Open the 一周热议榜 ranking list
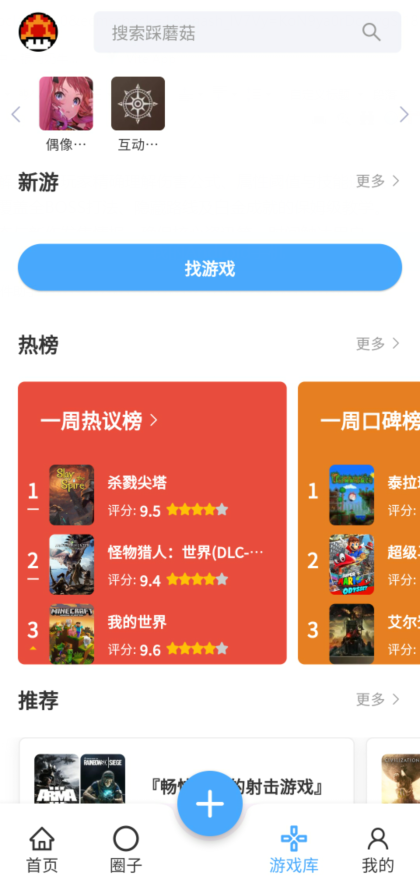This screenshot has height=890, width=420. (x=99, y=421)
